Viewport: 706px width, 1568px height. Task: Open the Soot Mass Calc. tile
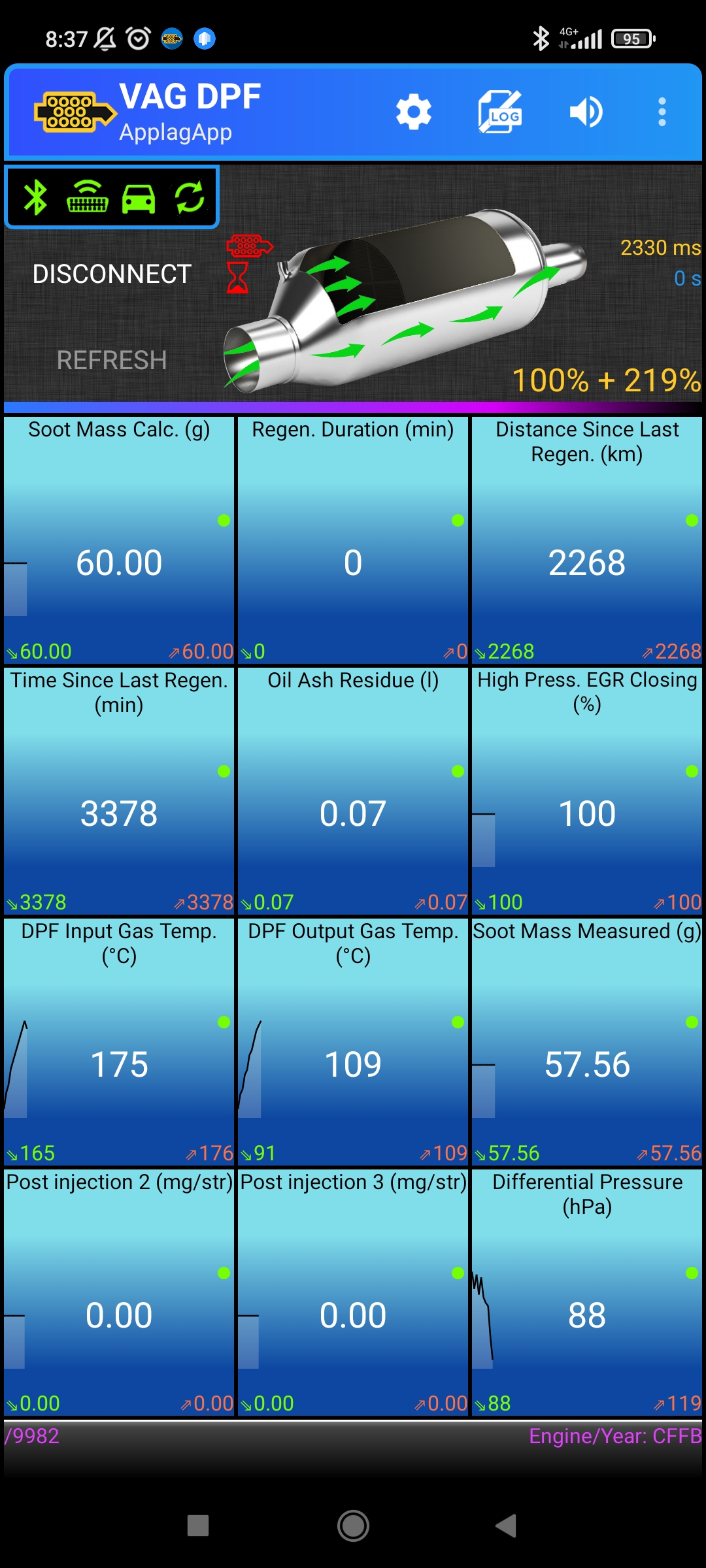119,540
